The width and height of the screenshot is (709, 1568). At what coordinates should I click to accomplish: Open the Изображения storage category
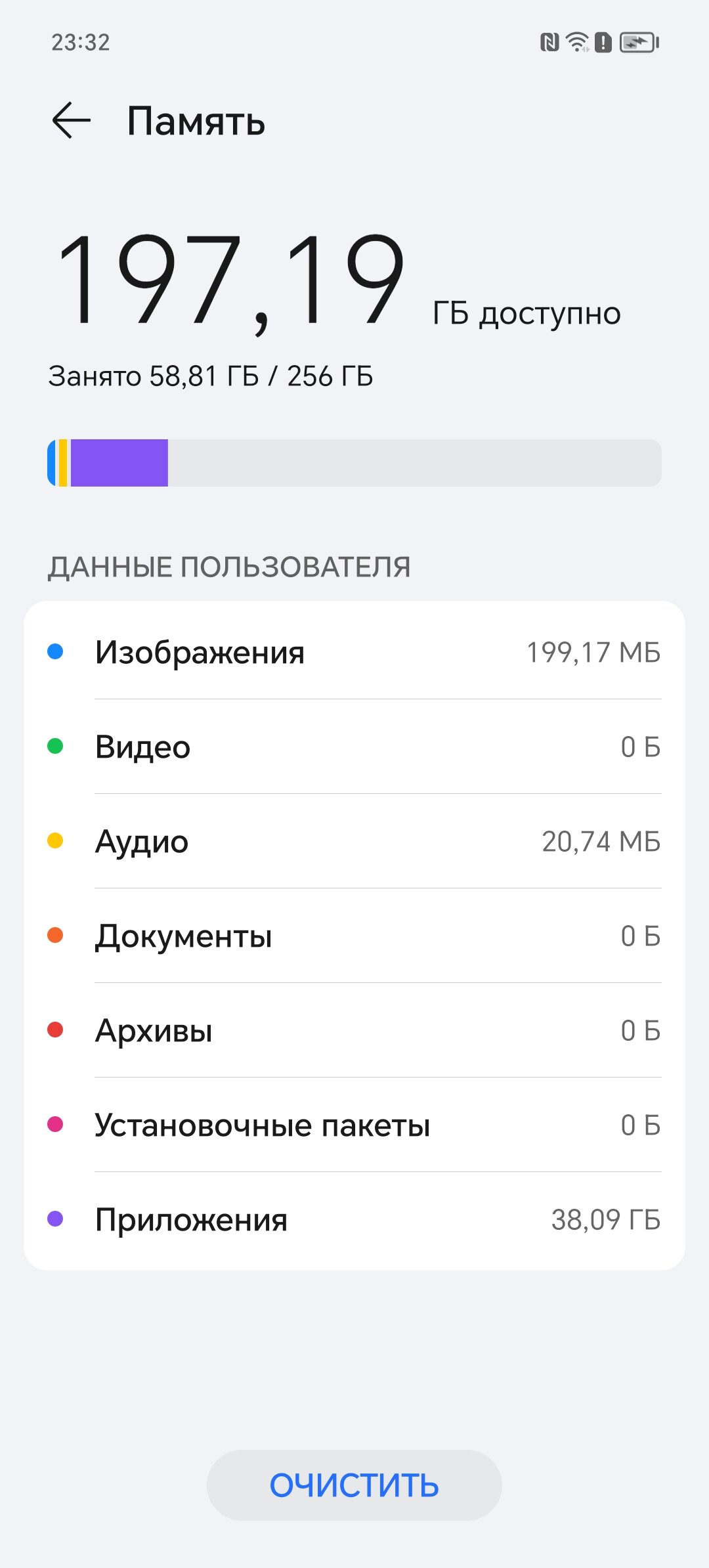point(354,652)
